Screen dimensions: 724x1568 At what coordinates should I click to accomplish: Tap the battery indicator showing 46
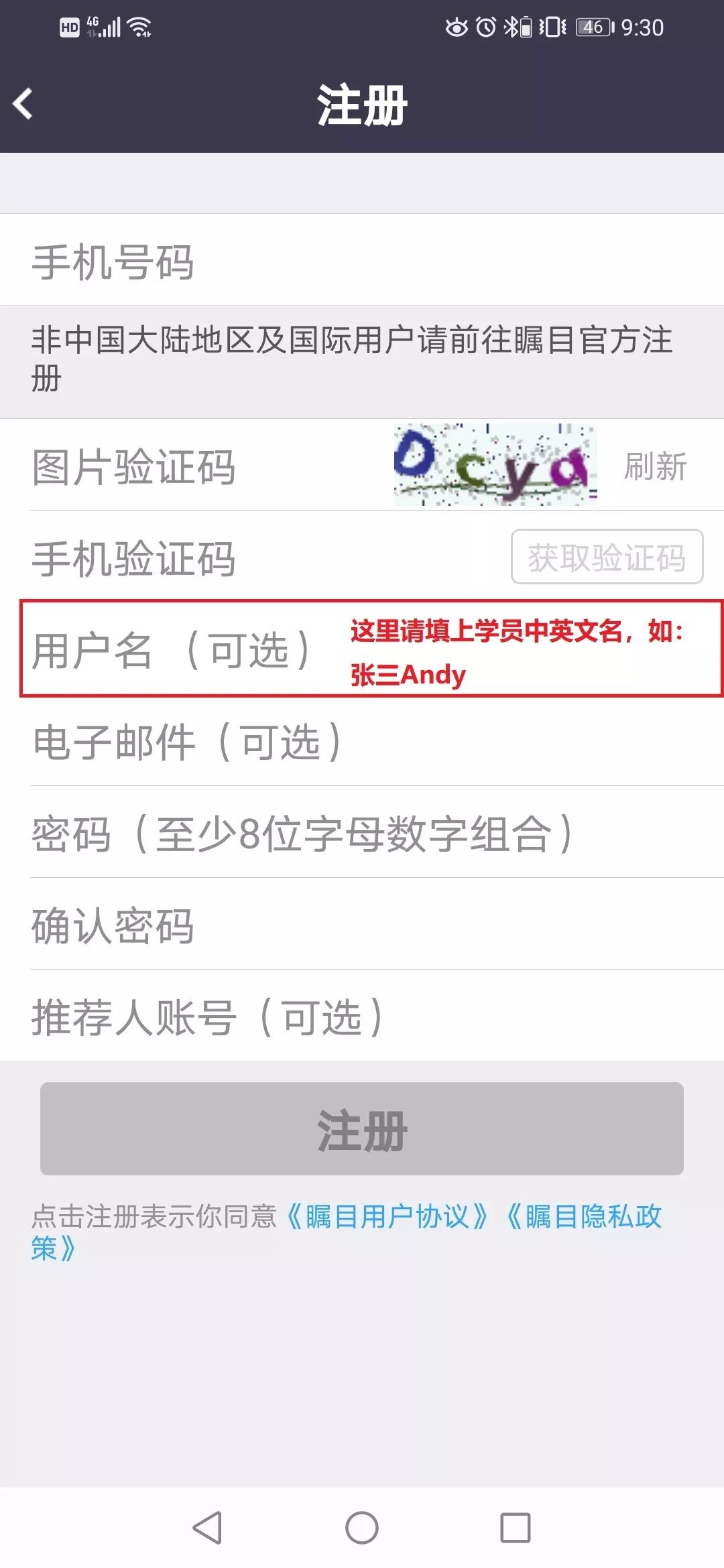tap(590, 27)
